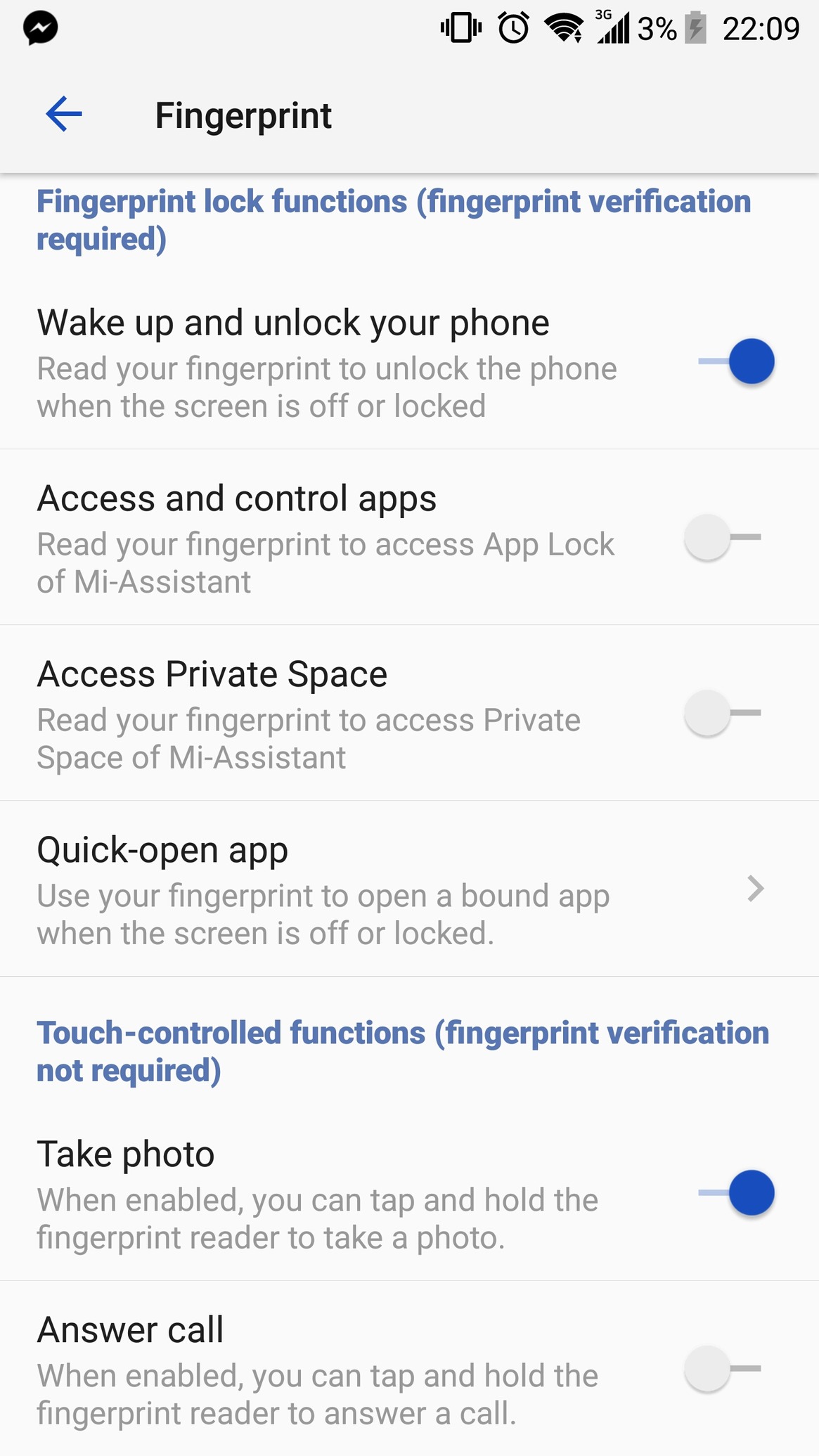Open Quick-open app settings
The height and width of the screenshot is (1456, 819).
pos(409,889)
